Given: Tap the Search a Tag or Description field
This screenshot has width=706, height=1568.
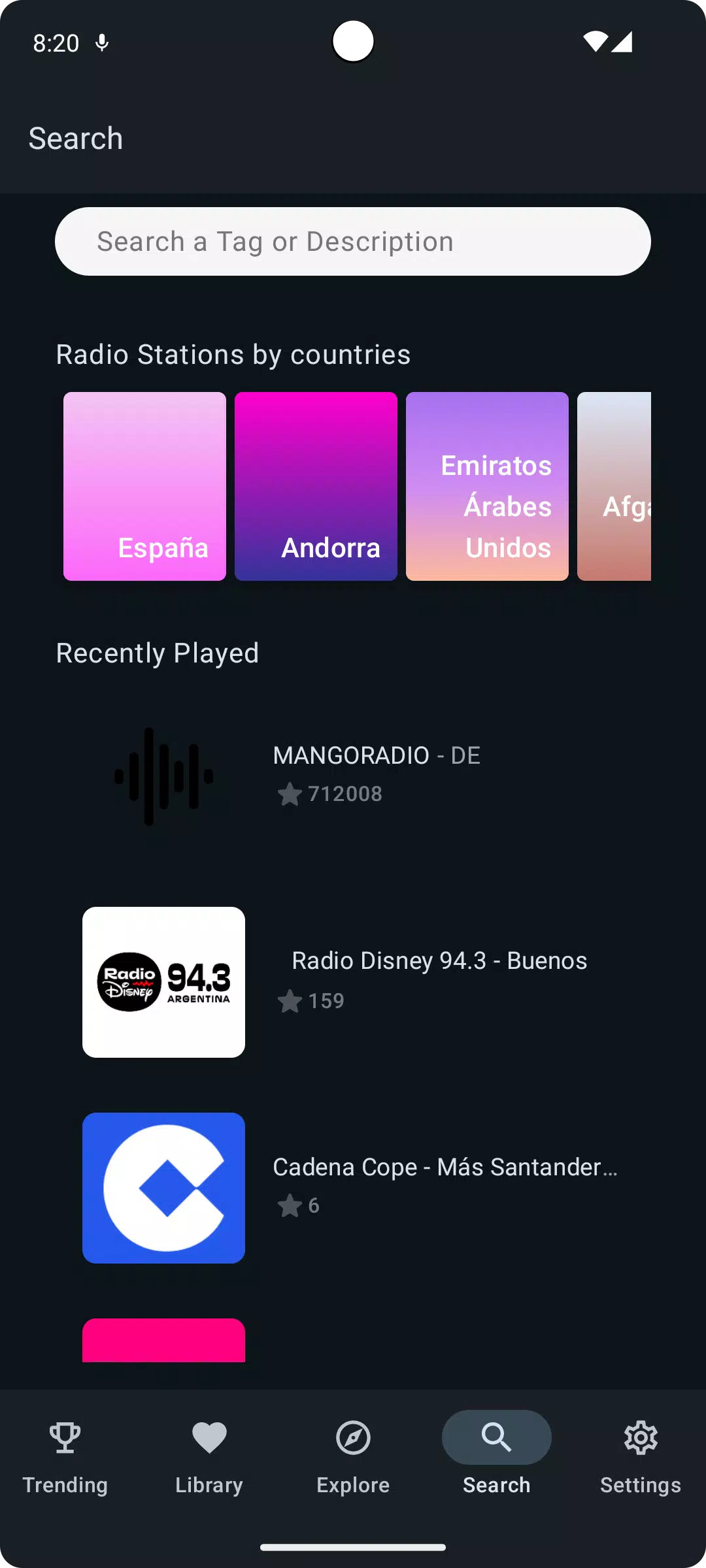Looking at the screenshot, I should 353,242.
